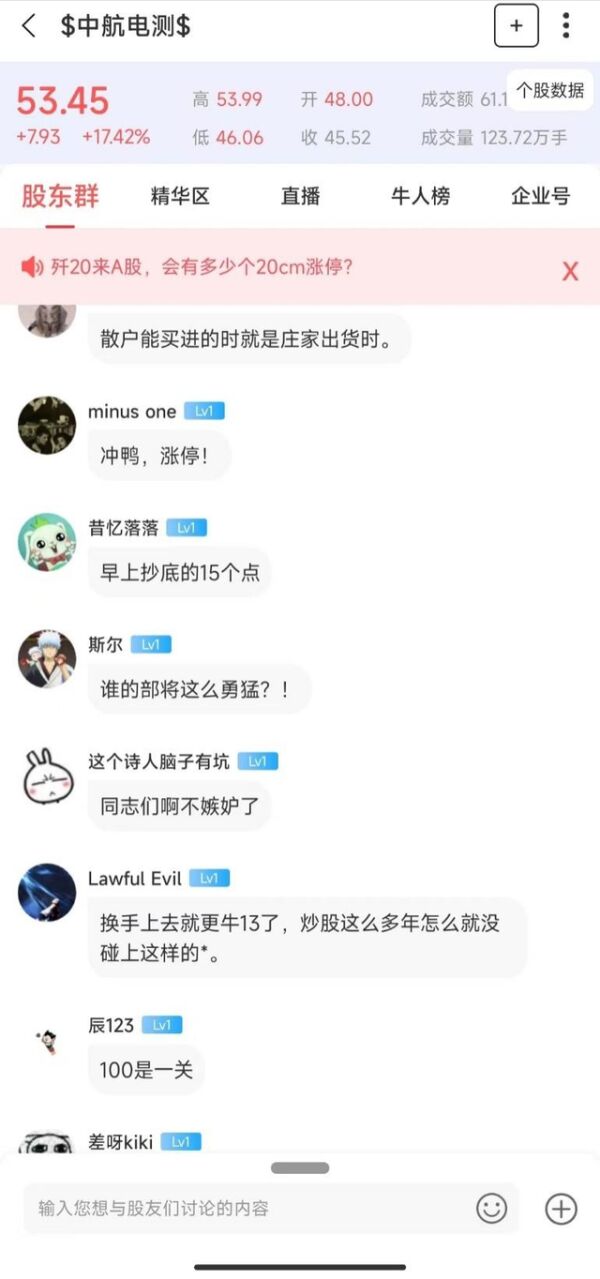The height and width of the screenshot is (1279, 600).
Task: Switch to the 牛人榜 tab
Action: tap(420, 196)
